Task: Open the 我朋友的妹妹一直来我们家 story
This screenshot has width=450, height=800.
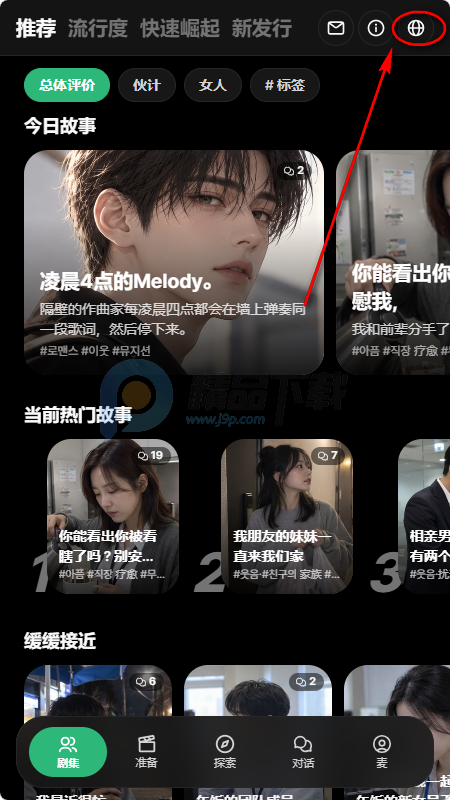Action: tap(287, 516)
